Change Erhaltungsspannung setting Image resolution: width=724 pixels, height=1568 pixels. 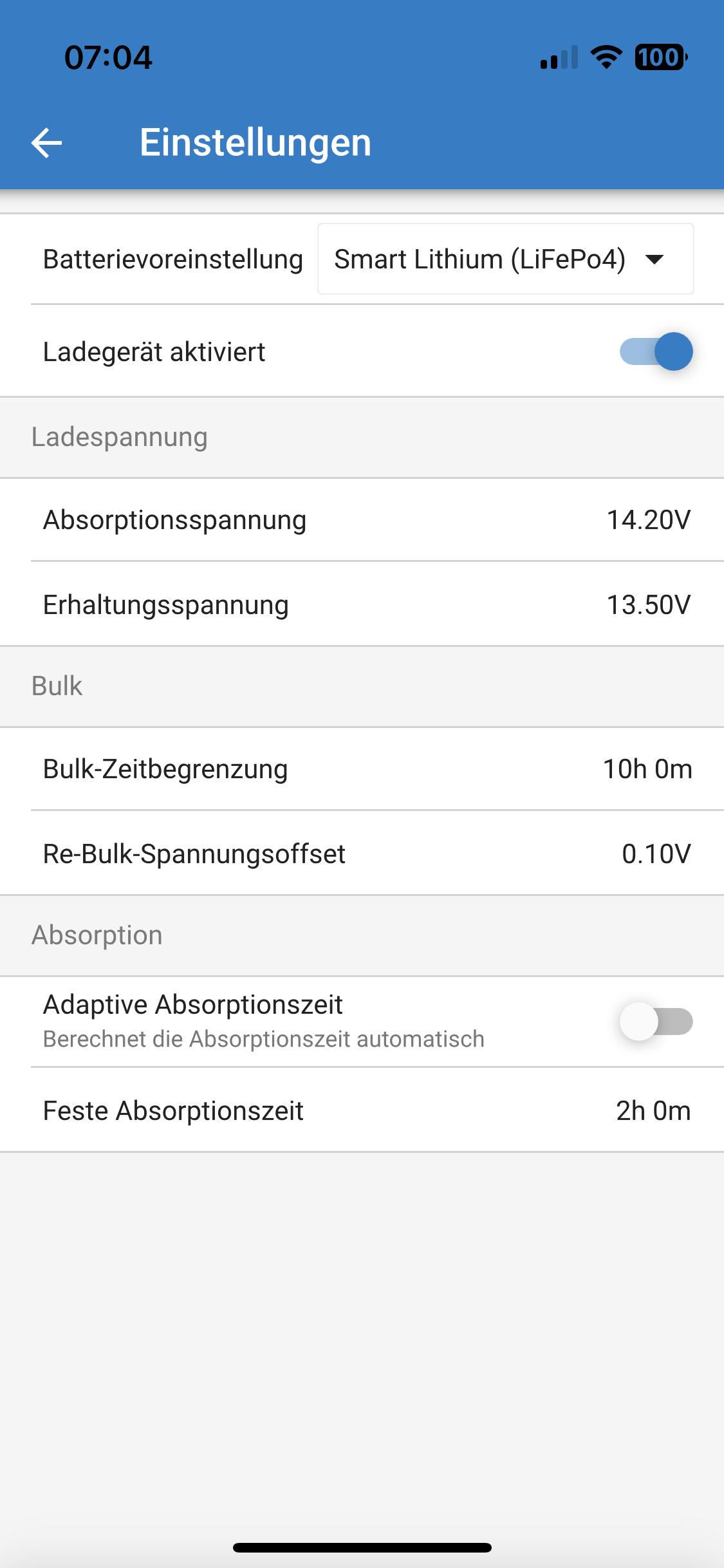click(362, 604)
